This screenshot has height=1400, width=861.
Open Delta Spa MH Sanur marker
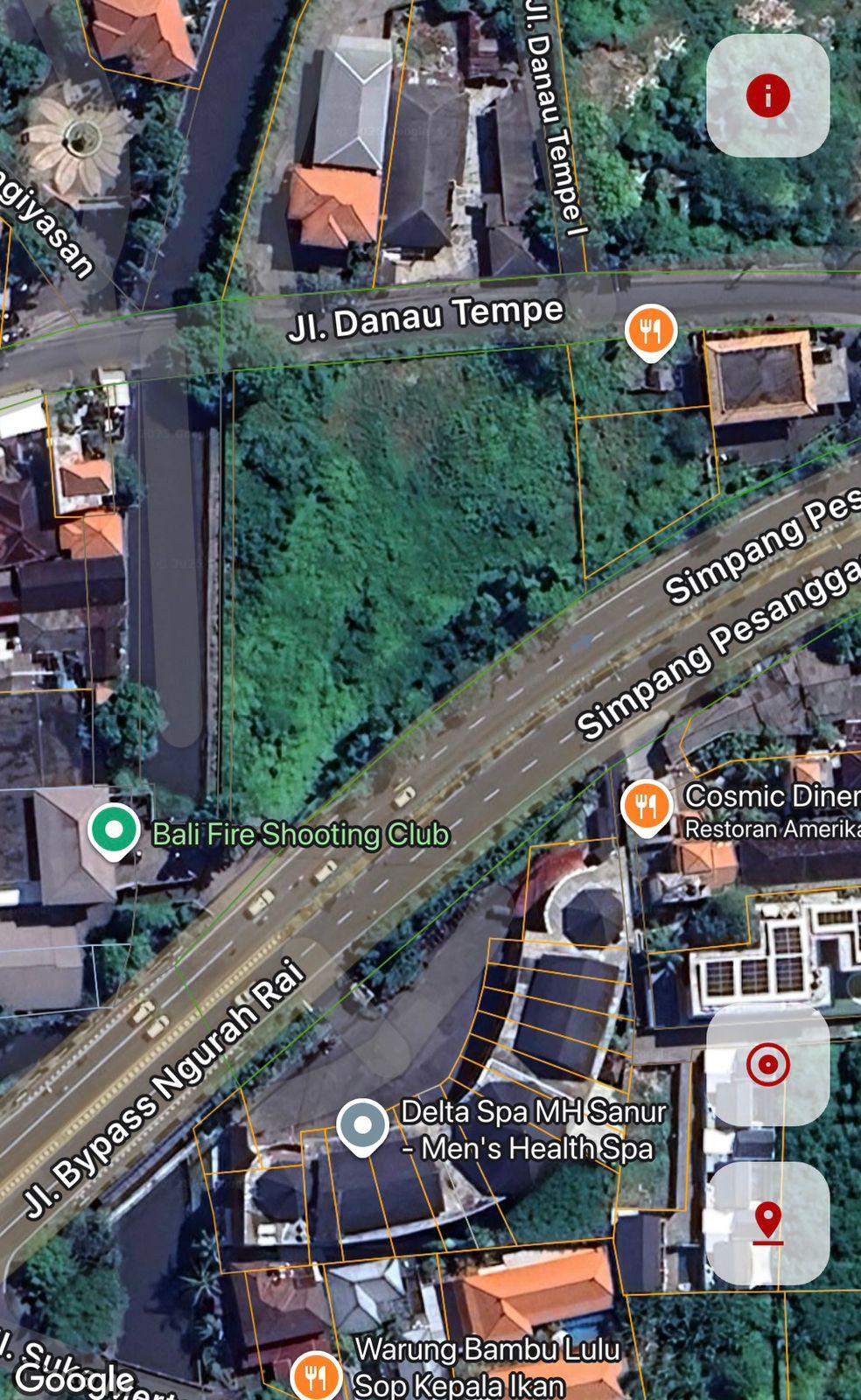[363, 1125]
